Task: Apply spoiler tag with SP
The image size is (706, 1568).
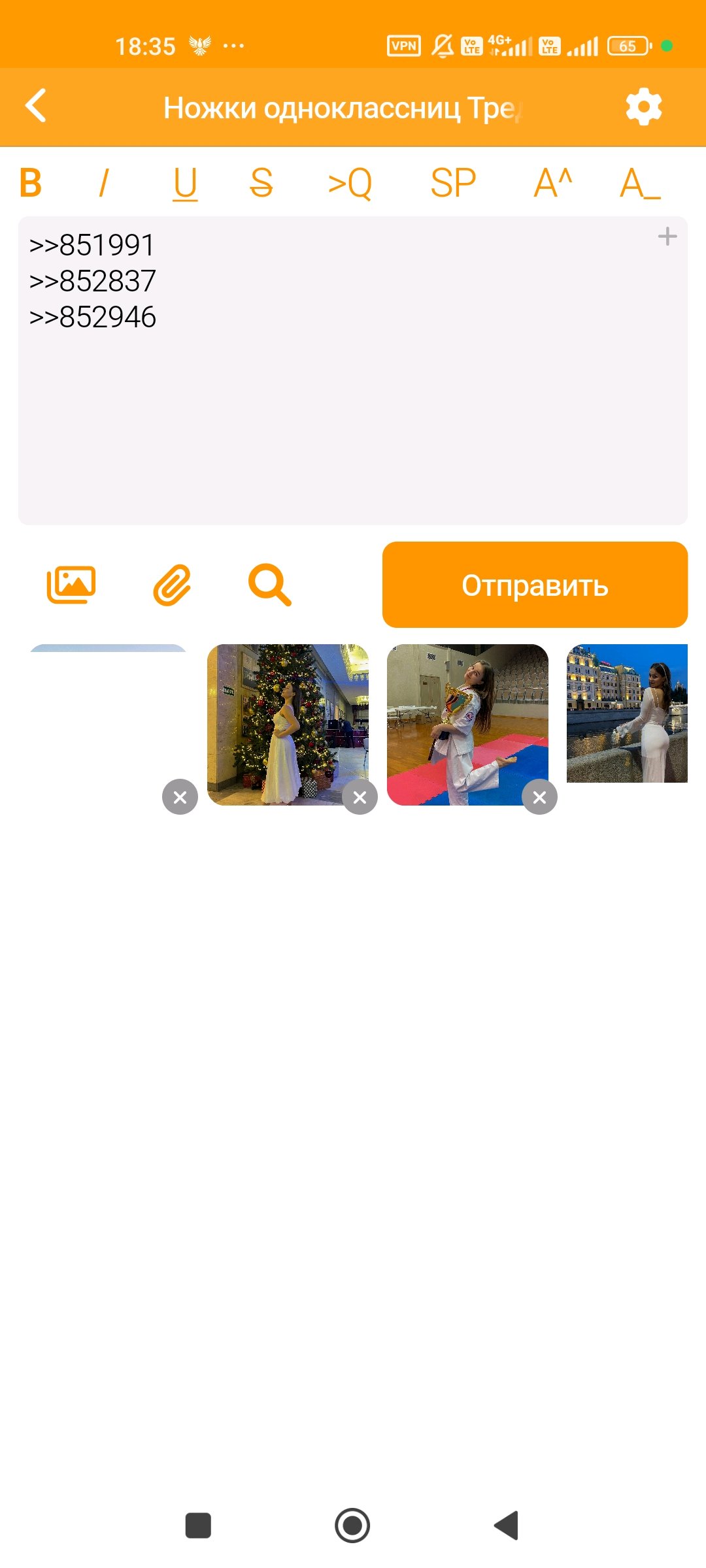Action: [x=453, y=183]
